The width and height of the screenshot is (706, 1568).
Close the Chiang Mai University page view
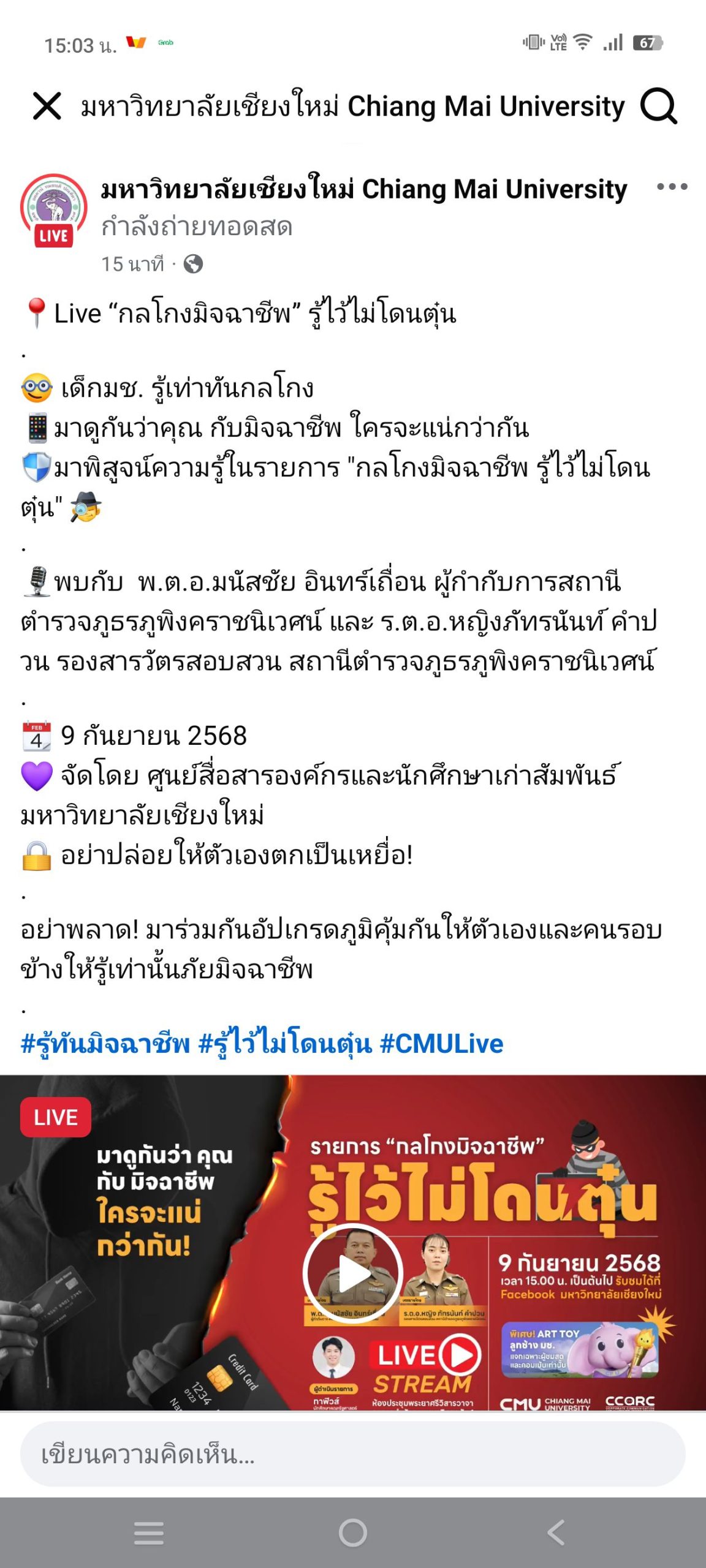tap(47, 106)
